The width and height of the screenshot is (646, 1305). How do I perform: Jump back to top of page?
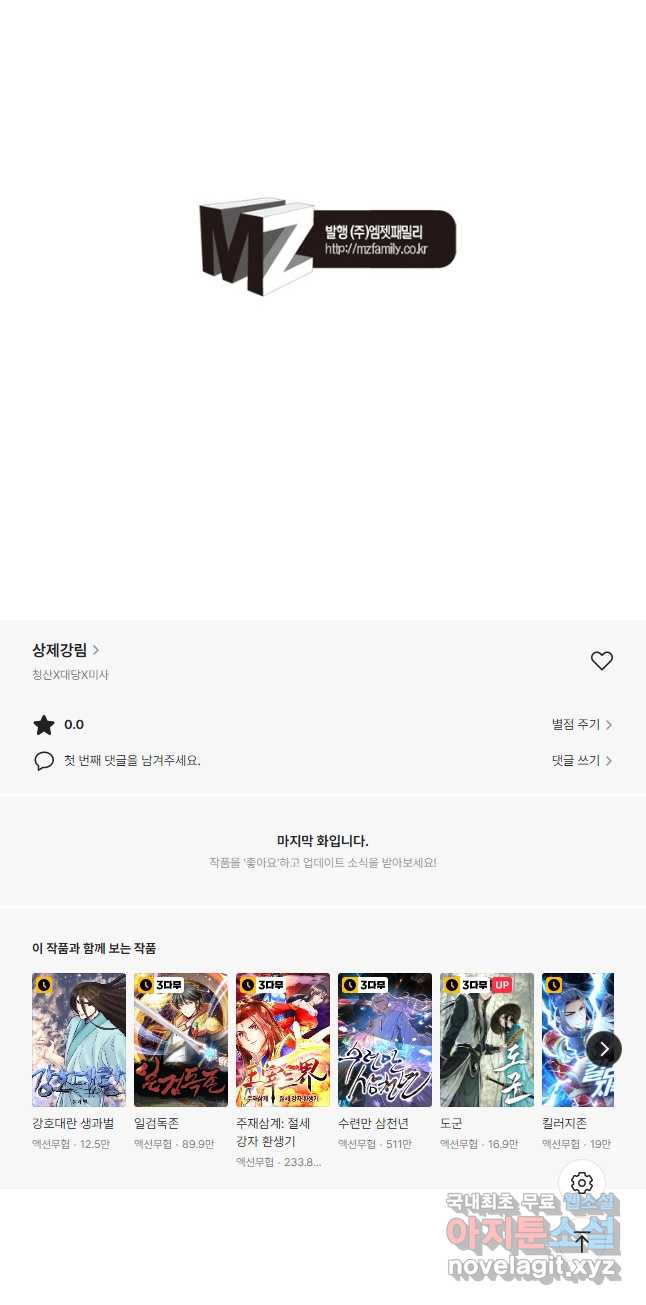click(582, 1242)
